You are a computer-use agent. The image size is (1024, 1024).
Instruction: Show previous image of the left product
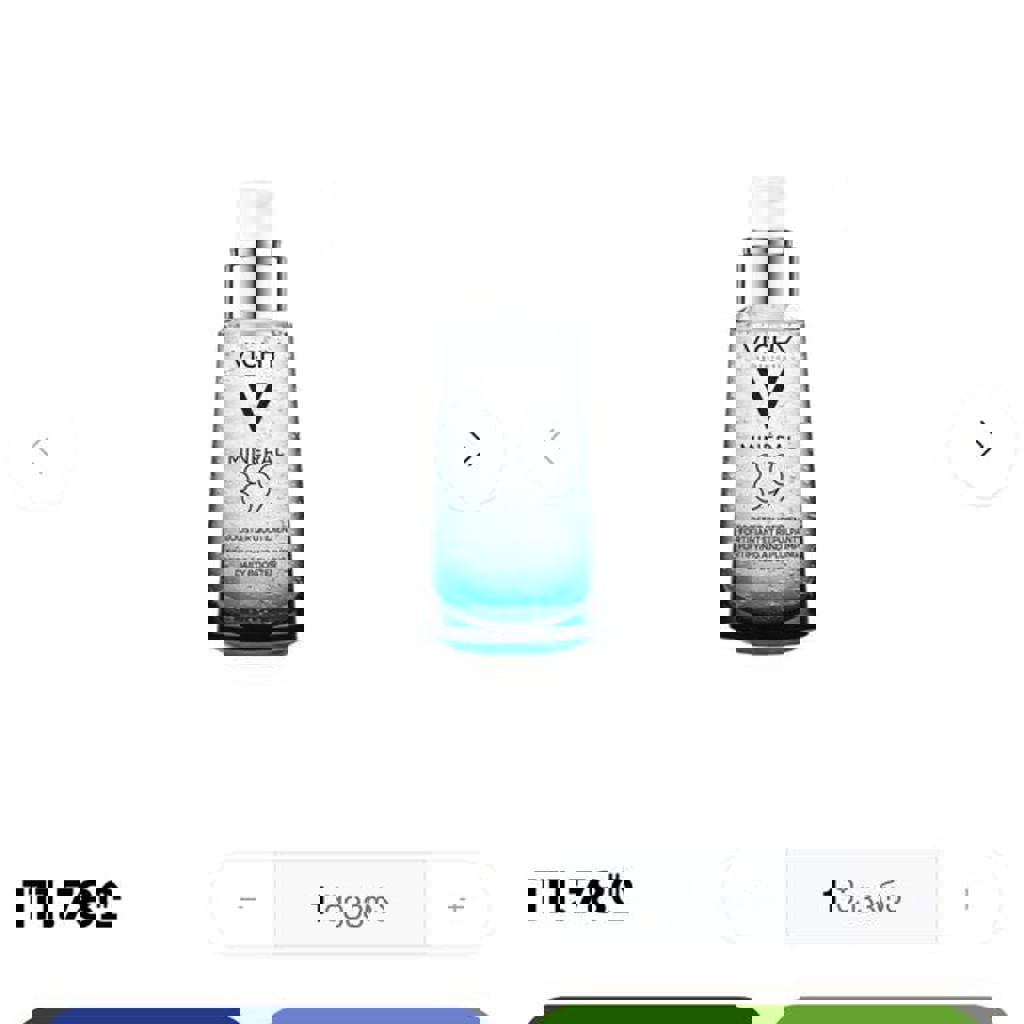click(38, 456)
